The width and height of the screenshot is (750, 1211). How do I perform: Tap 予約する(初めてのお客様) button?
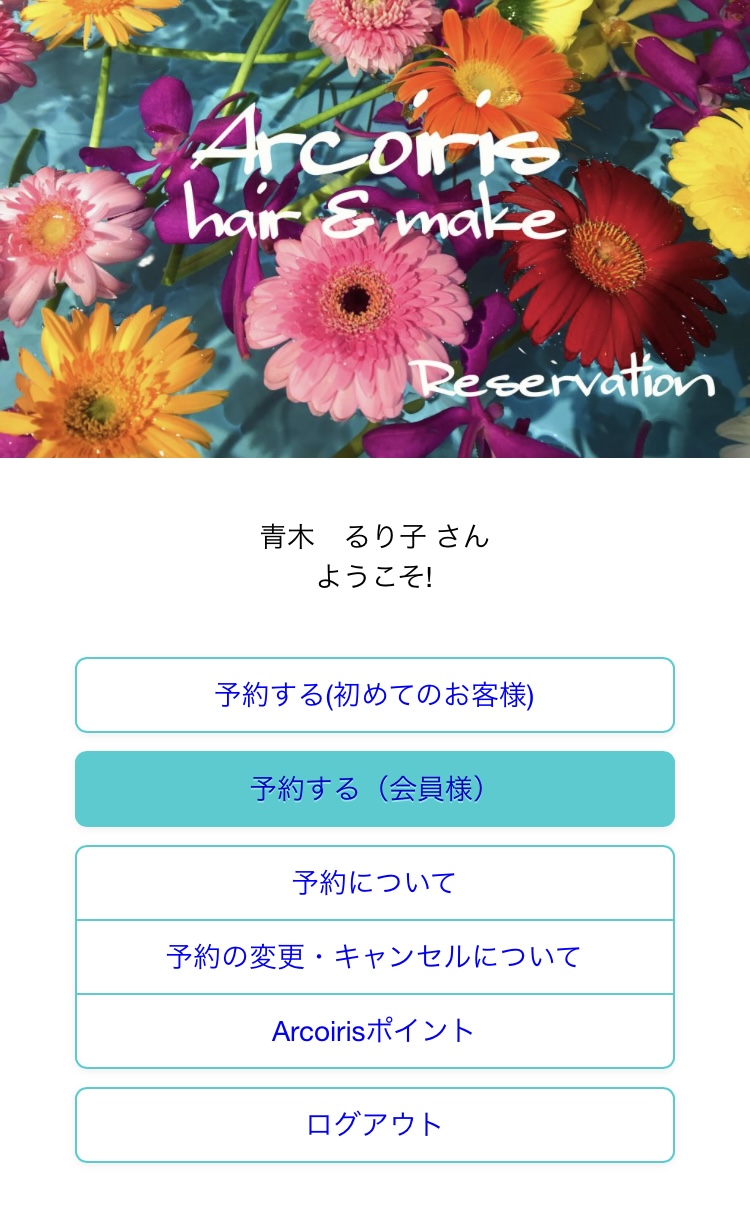375,695
